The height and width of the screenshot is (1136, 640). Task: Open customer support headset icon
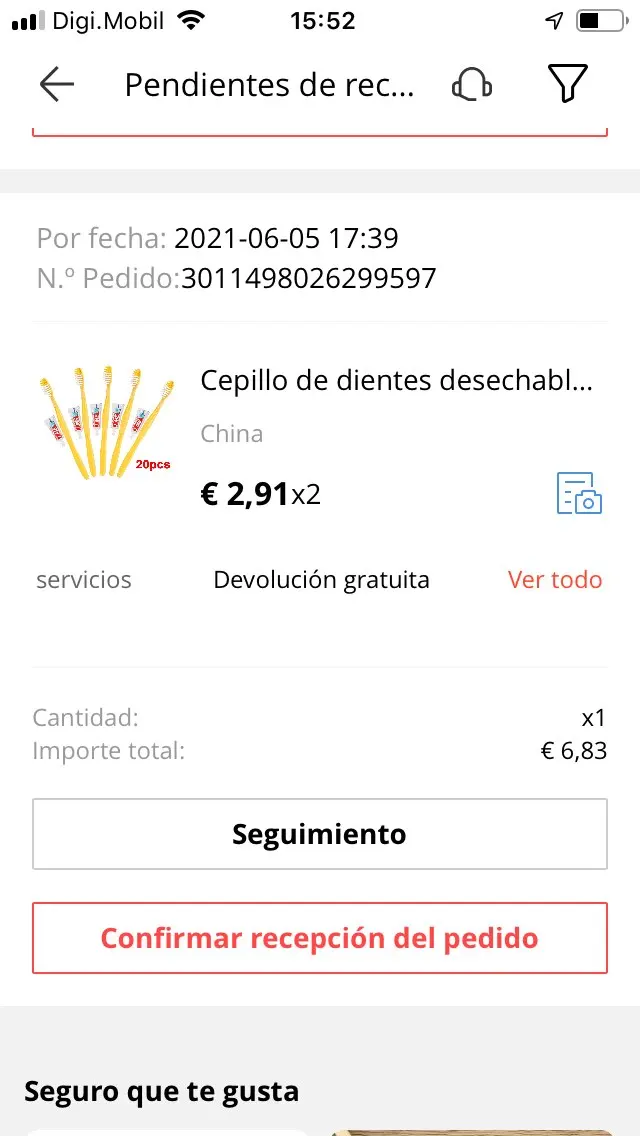coord(472,85)
